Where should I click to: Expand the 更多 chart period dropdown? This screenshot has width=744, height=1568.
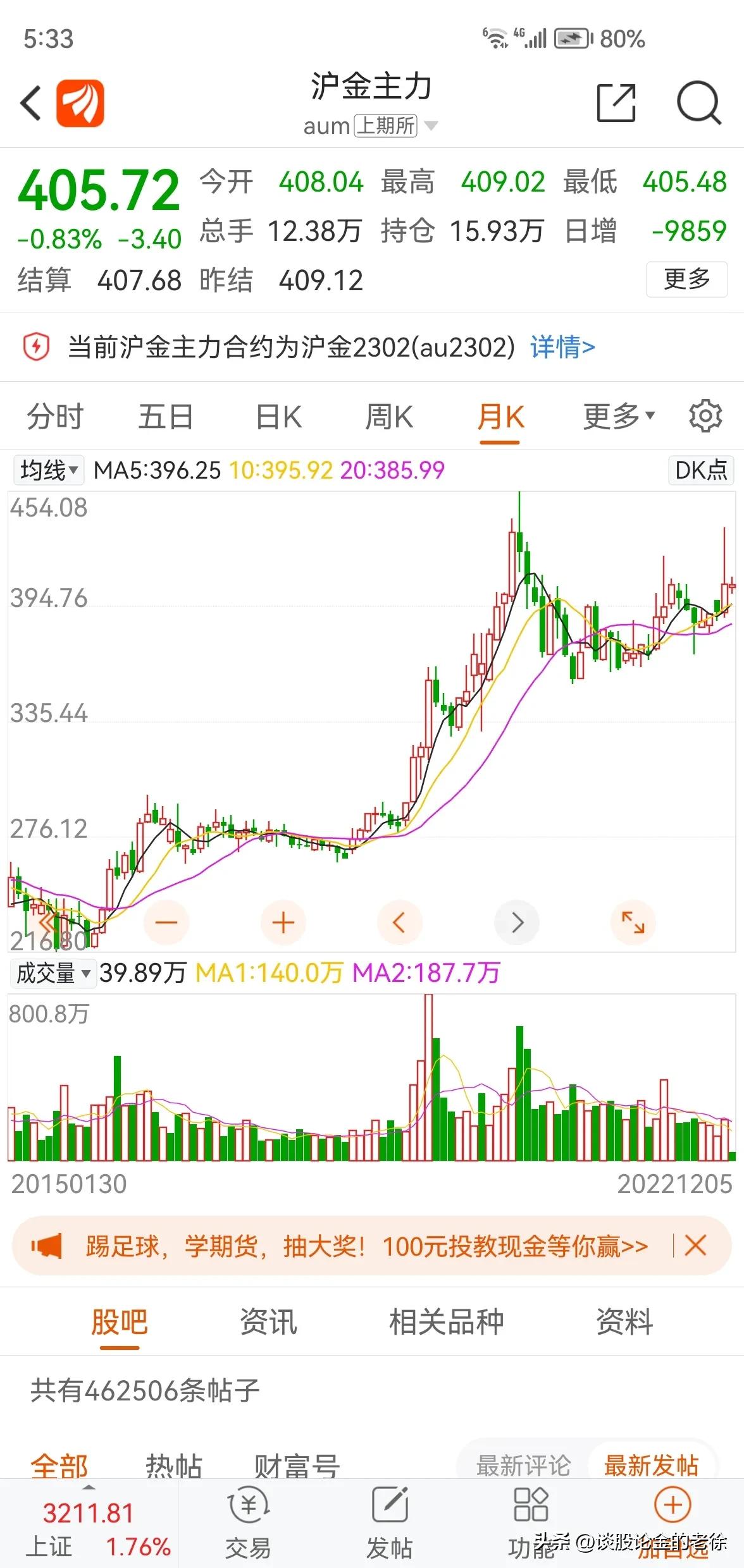point(618,417)
